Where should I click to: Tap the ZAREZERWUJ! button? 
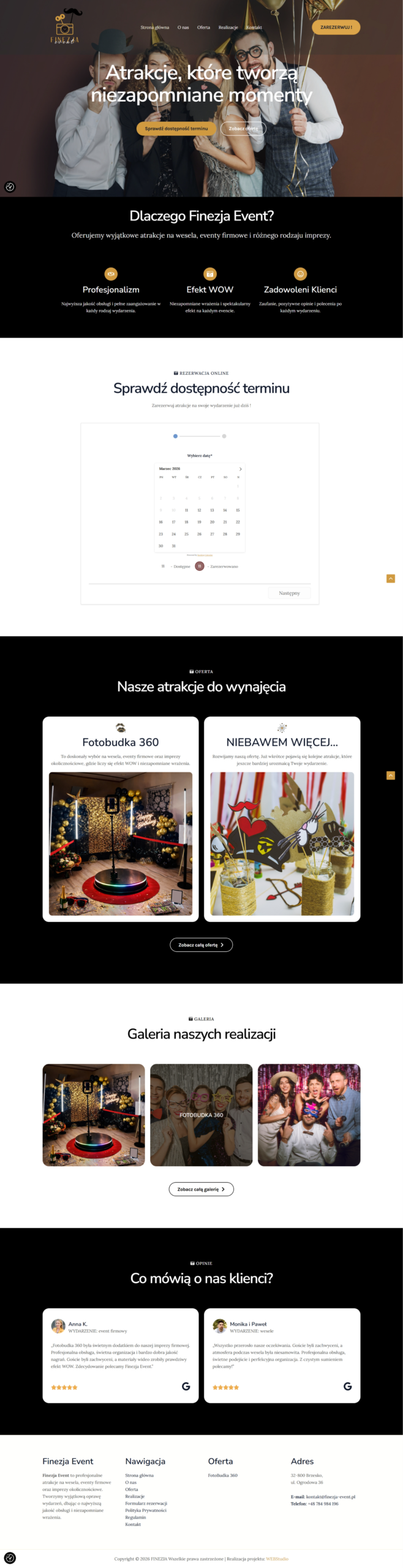(x=336, y=28)
